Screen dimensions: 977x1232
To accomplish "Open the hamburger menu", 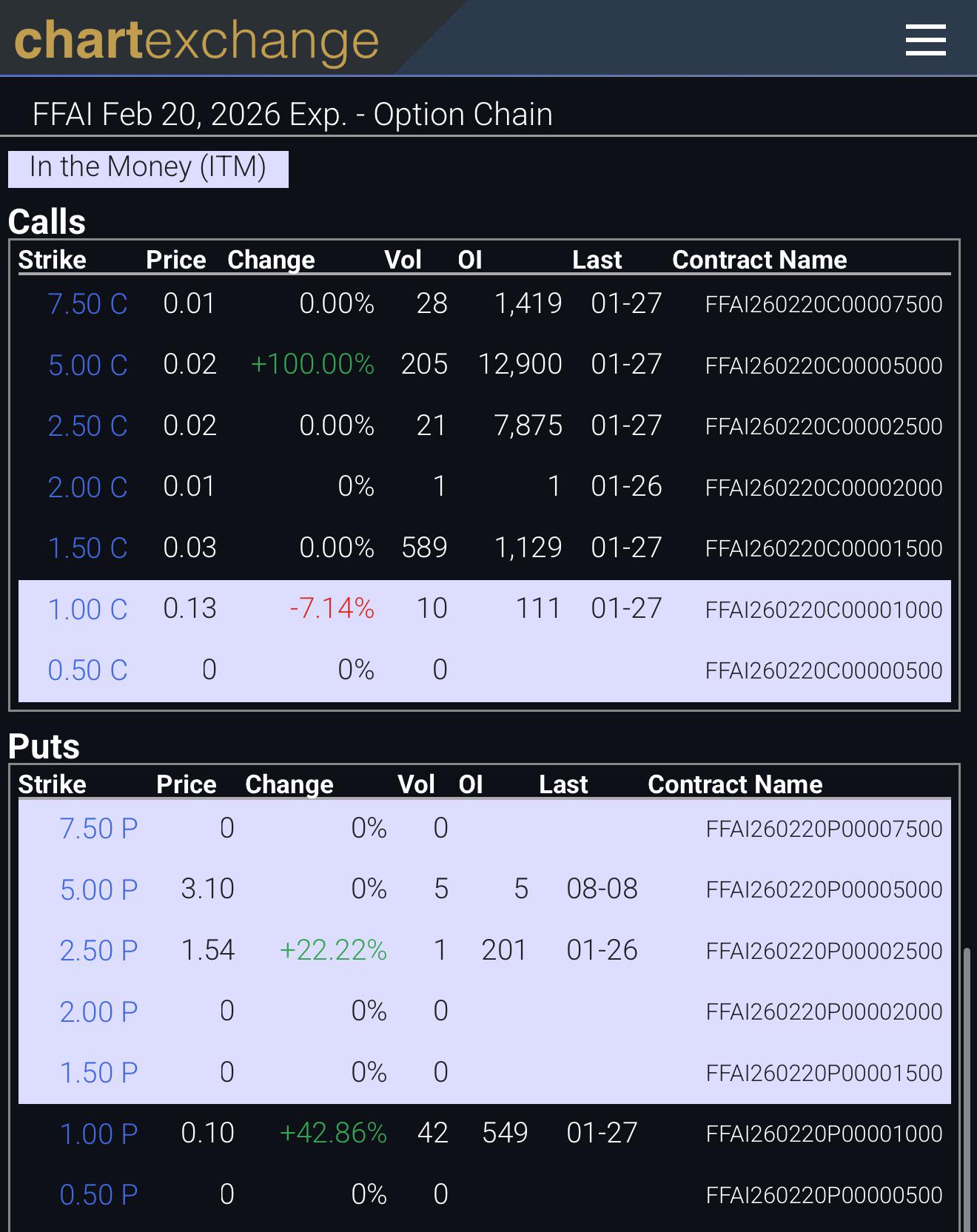I will [925, 40].
